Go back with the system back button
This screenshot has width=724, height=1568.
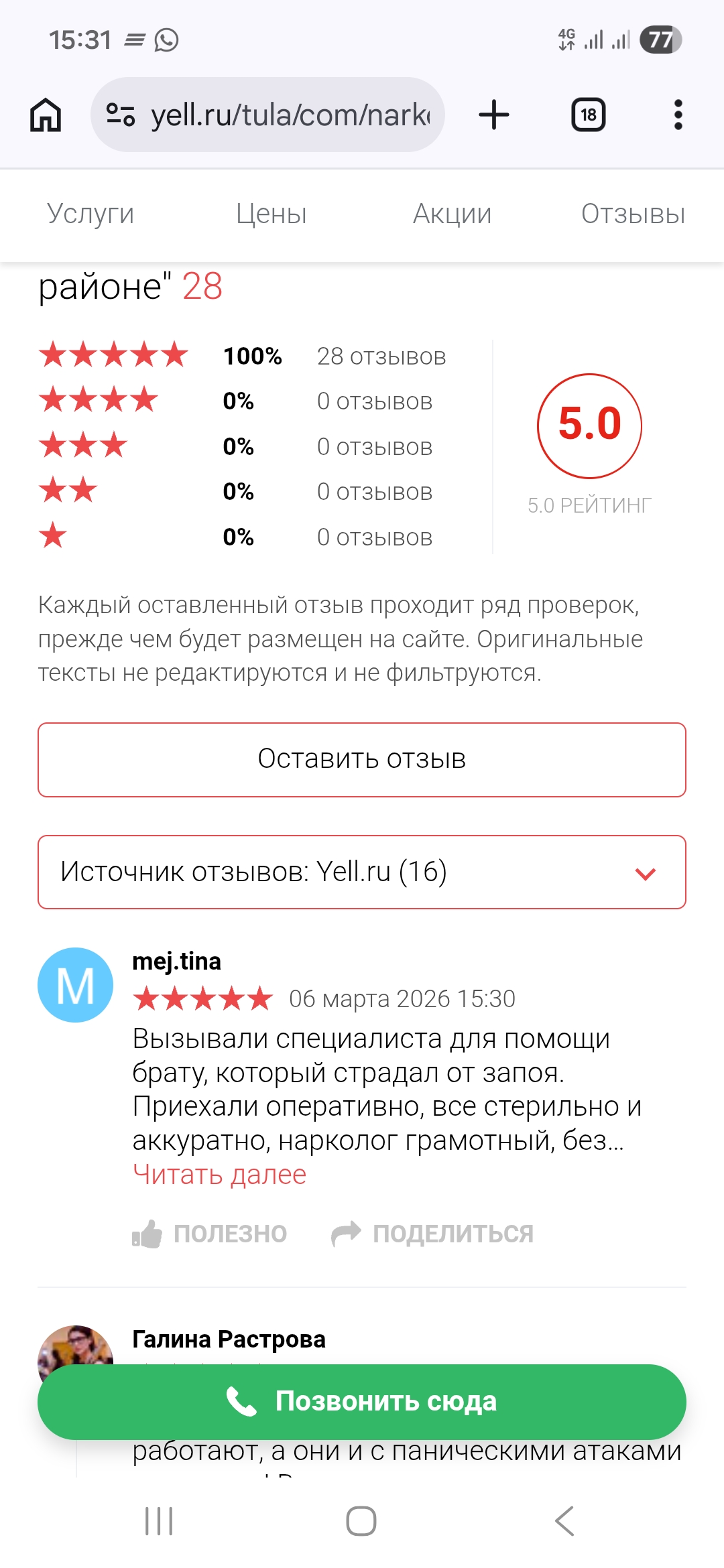pos(564,1520)
